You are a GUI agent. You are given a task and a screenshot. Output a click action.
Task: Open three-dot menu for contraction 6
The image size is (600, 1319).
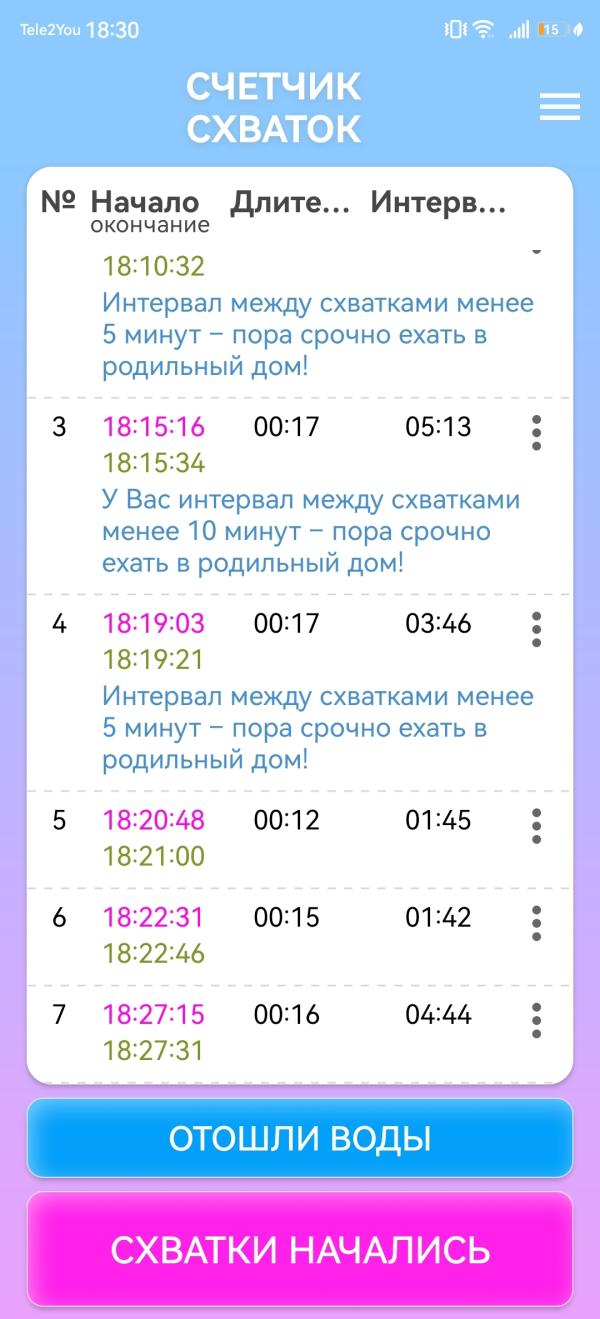point(537,923)
